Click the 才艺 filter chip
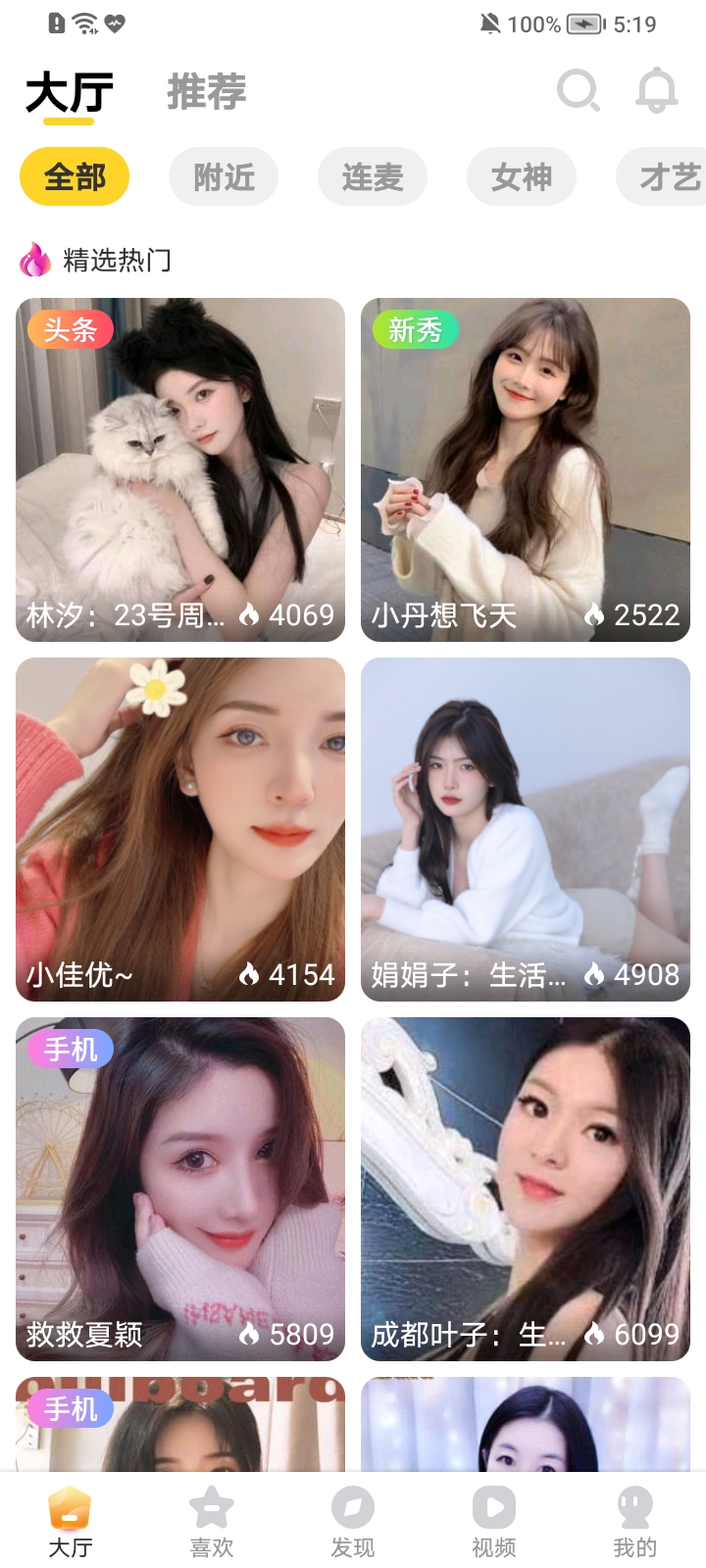Image resolution: width=706 pixels, height=1568 pixels. click(671, 176)
